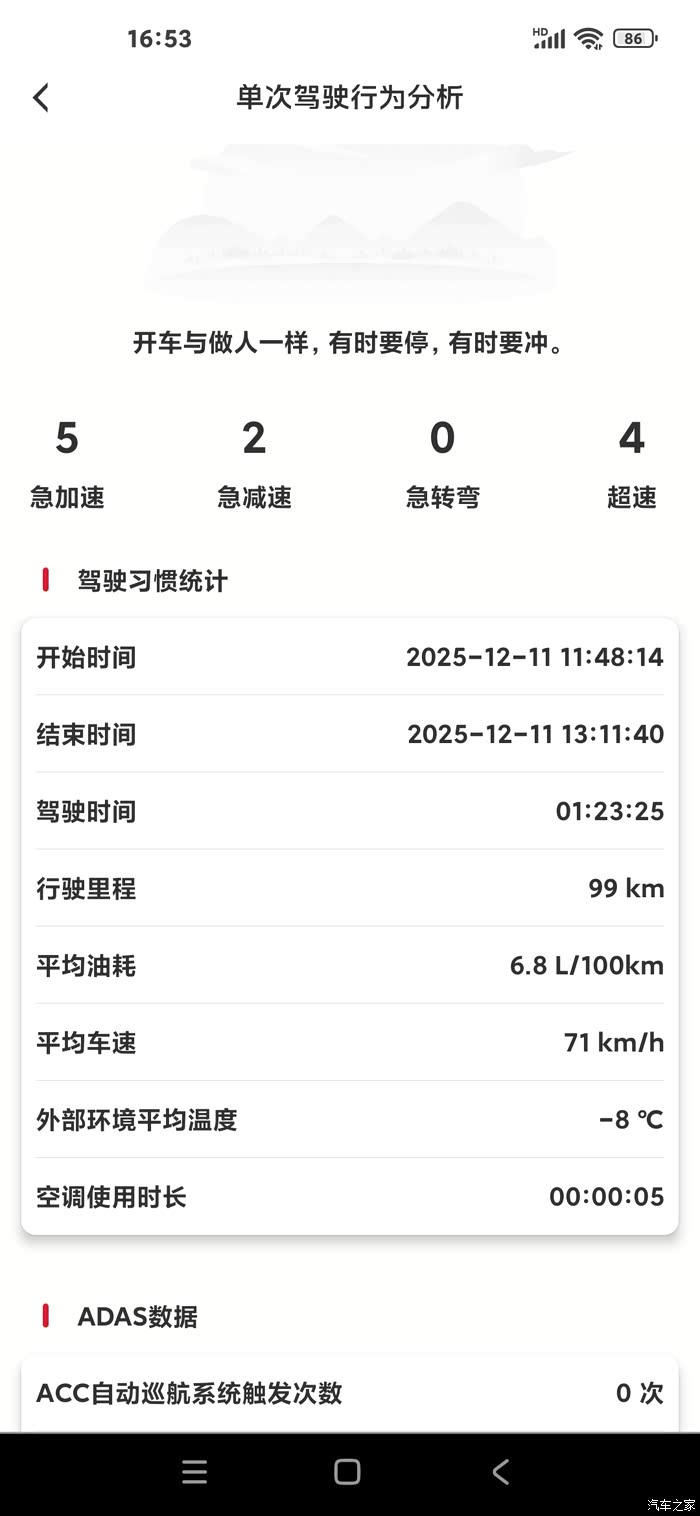Go to the system home screen
Image resolution: width=700 pixels, height=1516 pixels.
(348, 1472)
